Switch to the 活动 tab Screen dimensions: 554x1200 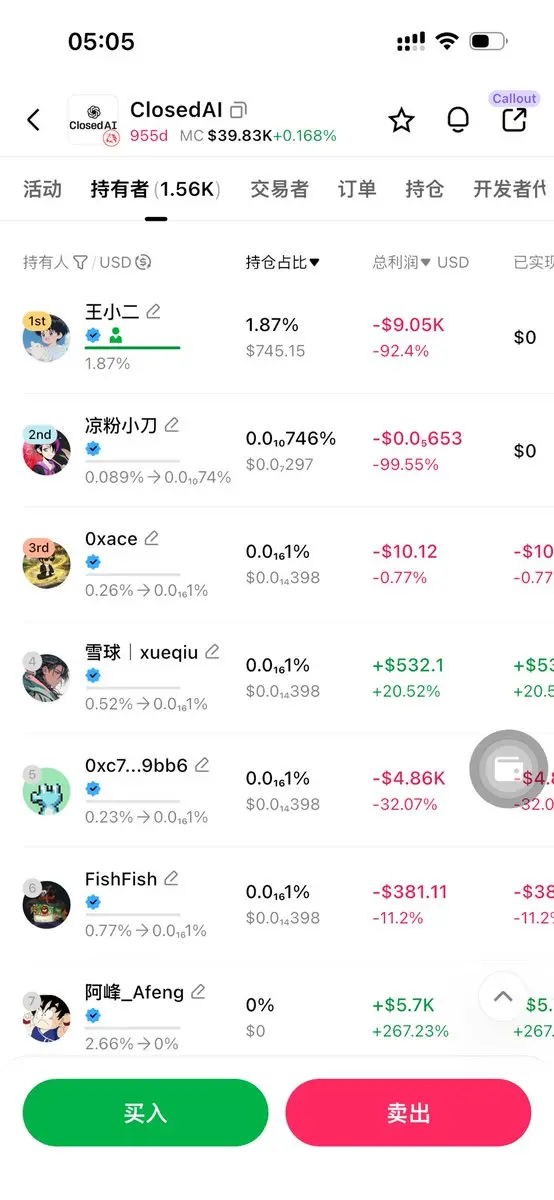[x=42, y=189]
